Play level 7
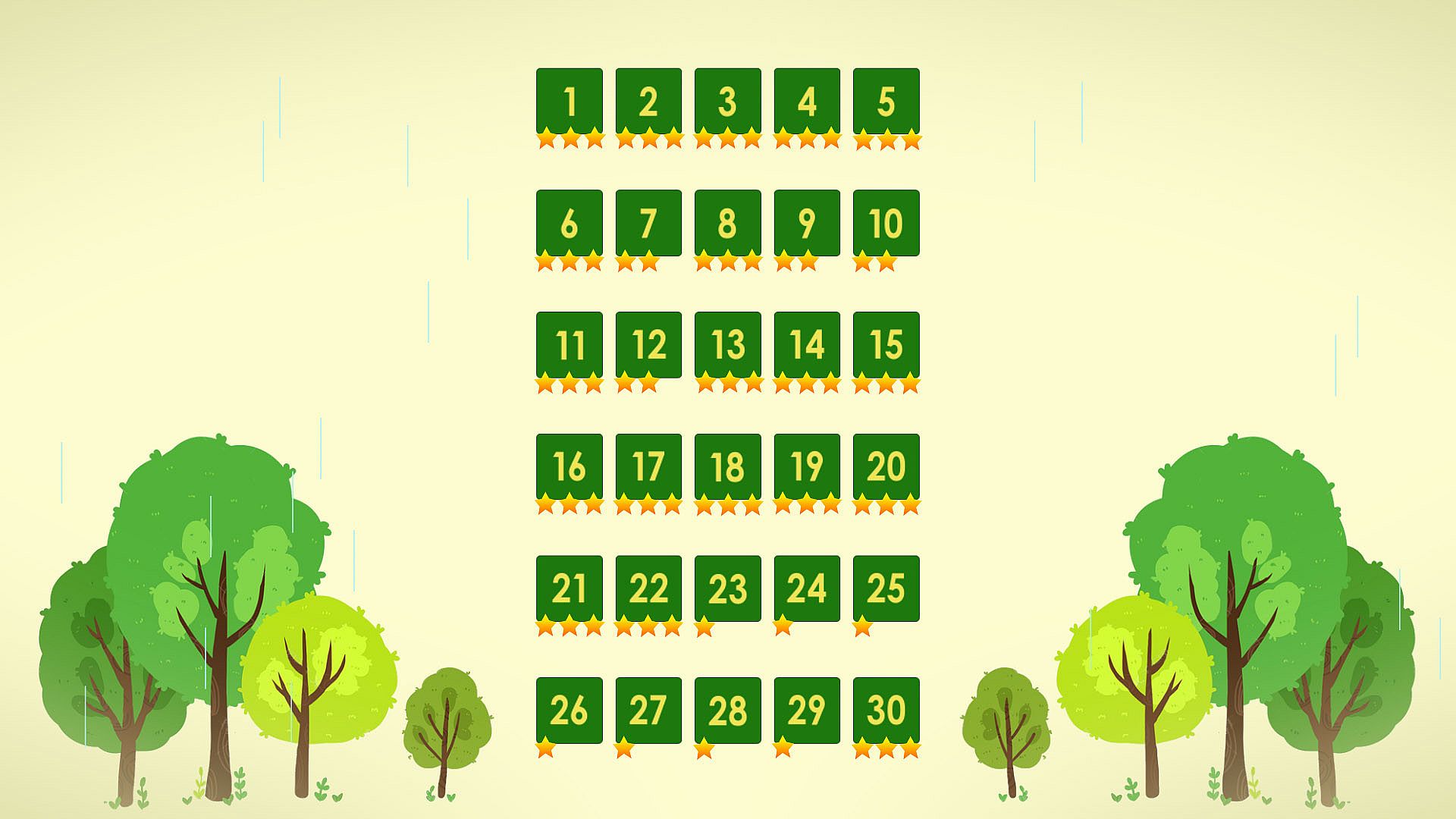The height and width of the screenshot is (819, 1456). click(648, 223)
